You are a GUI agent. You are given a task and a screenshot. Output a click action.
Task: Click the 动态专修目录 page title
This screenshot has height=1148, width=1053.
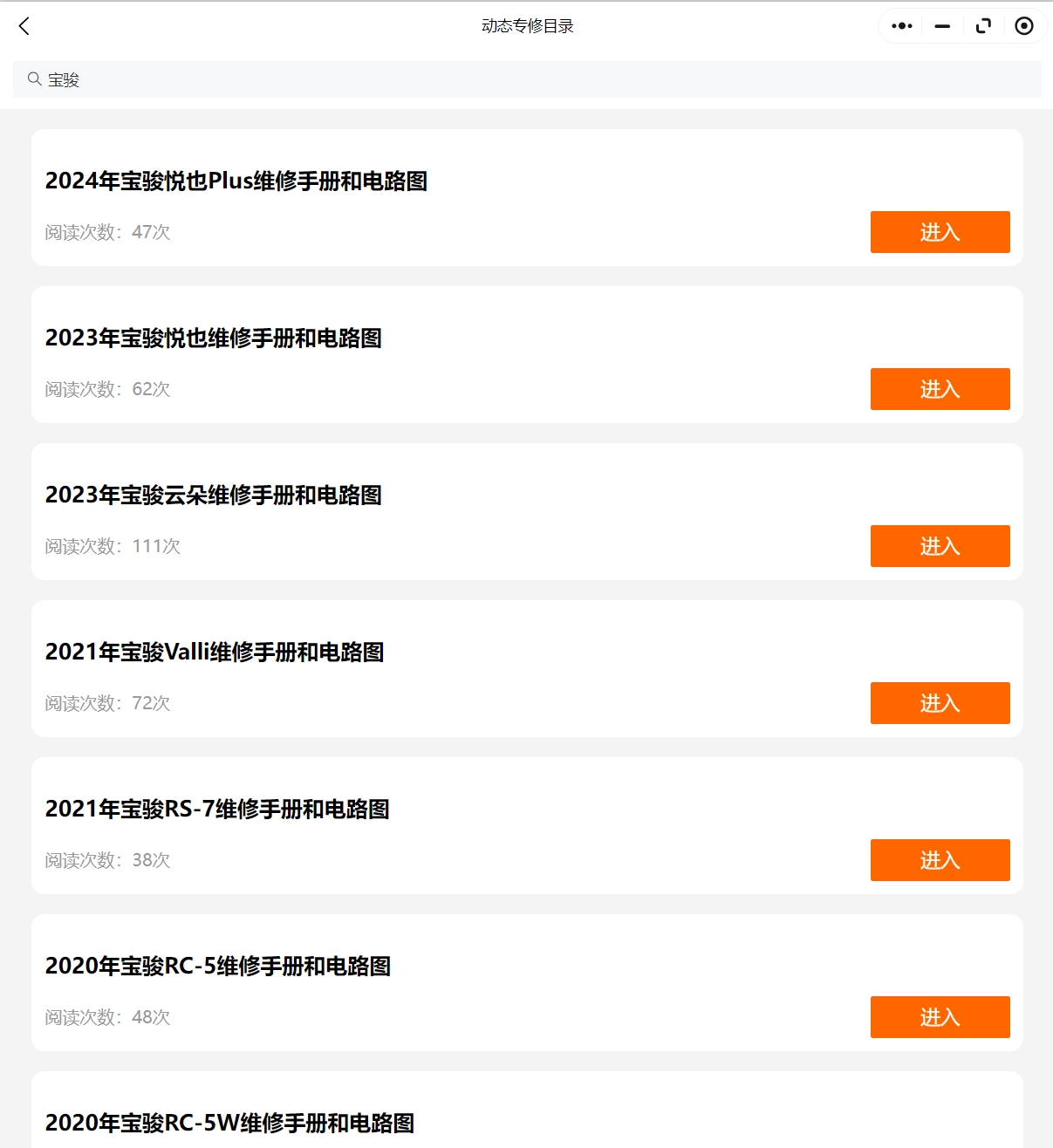point(526,26)
